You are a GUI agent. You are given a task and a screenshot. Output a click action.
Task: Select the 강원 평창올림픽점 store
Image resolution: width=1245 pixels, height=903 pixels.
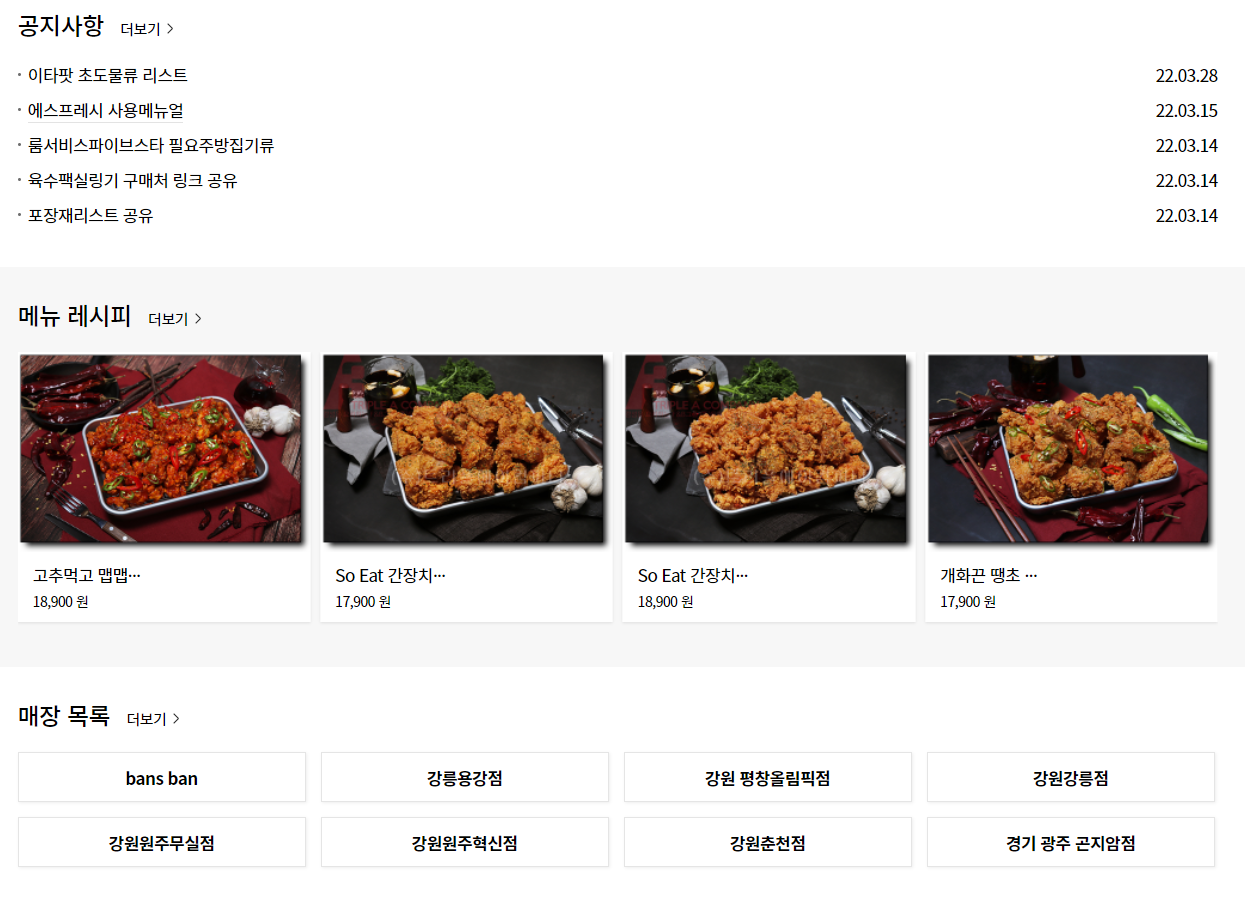767,778
